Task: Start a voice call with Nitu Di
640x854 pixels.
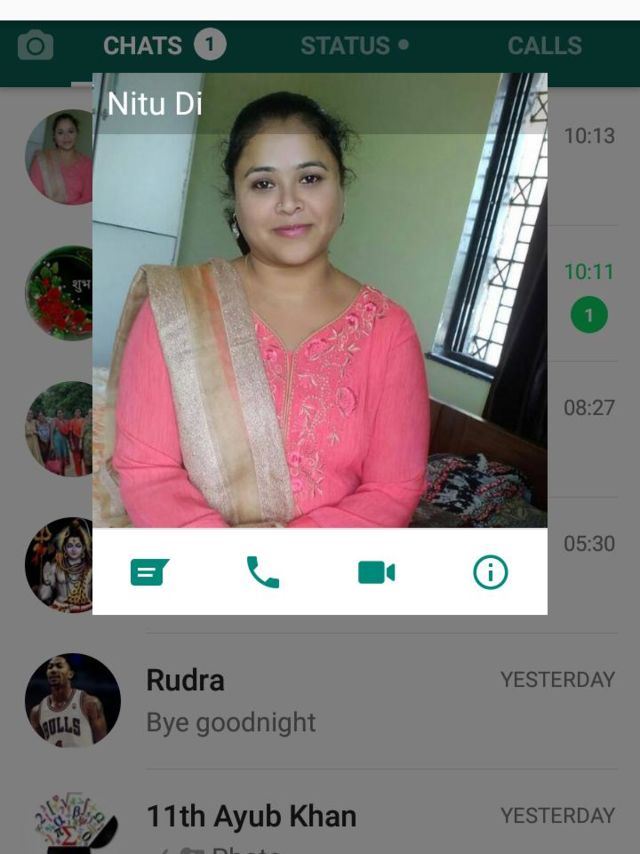Action: pos(263,573)
